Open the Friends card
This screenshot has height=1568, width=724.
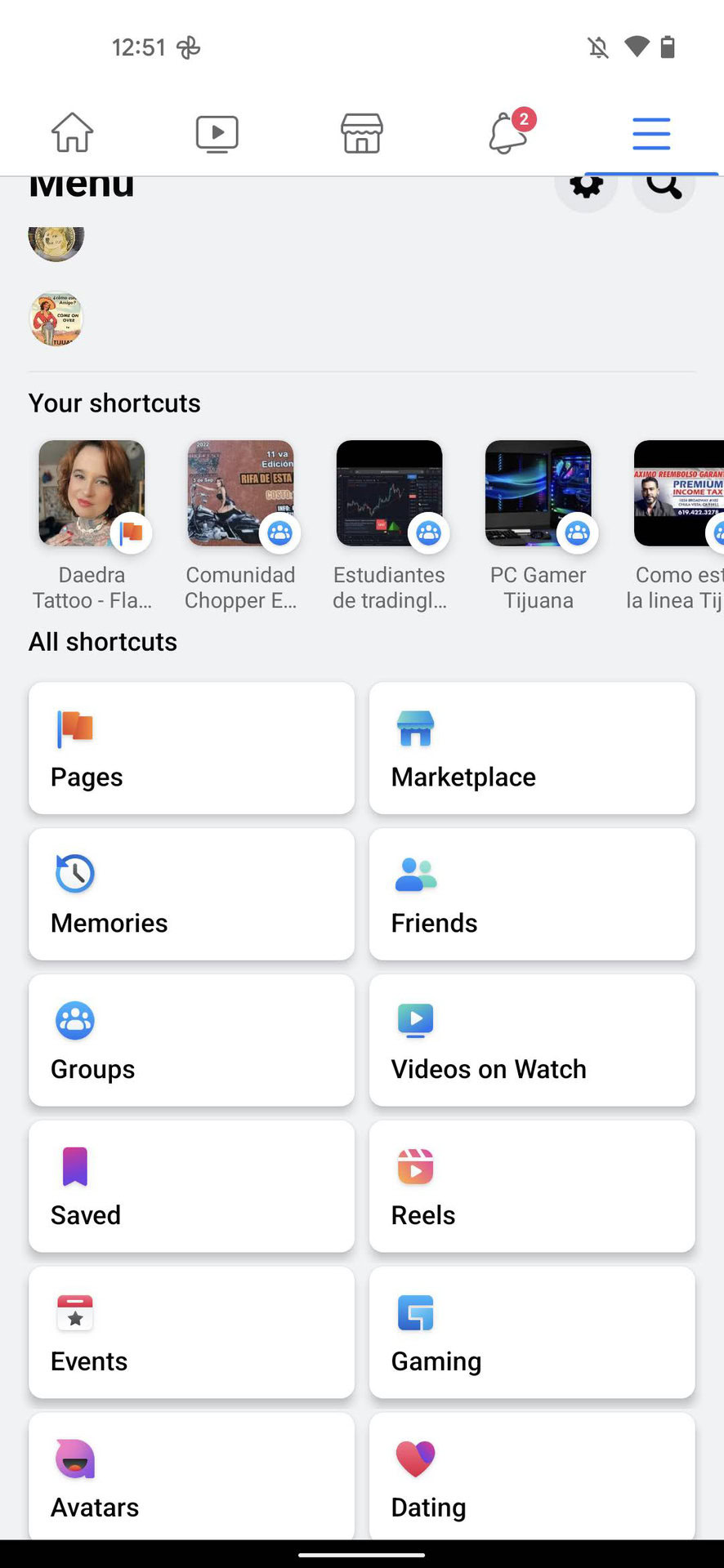532,894
